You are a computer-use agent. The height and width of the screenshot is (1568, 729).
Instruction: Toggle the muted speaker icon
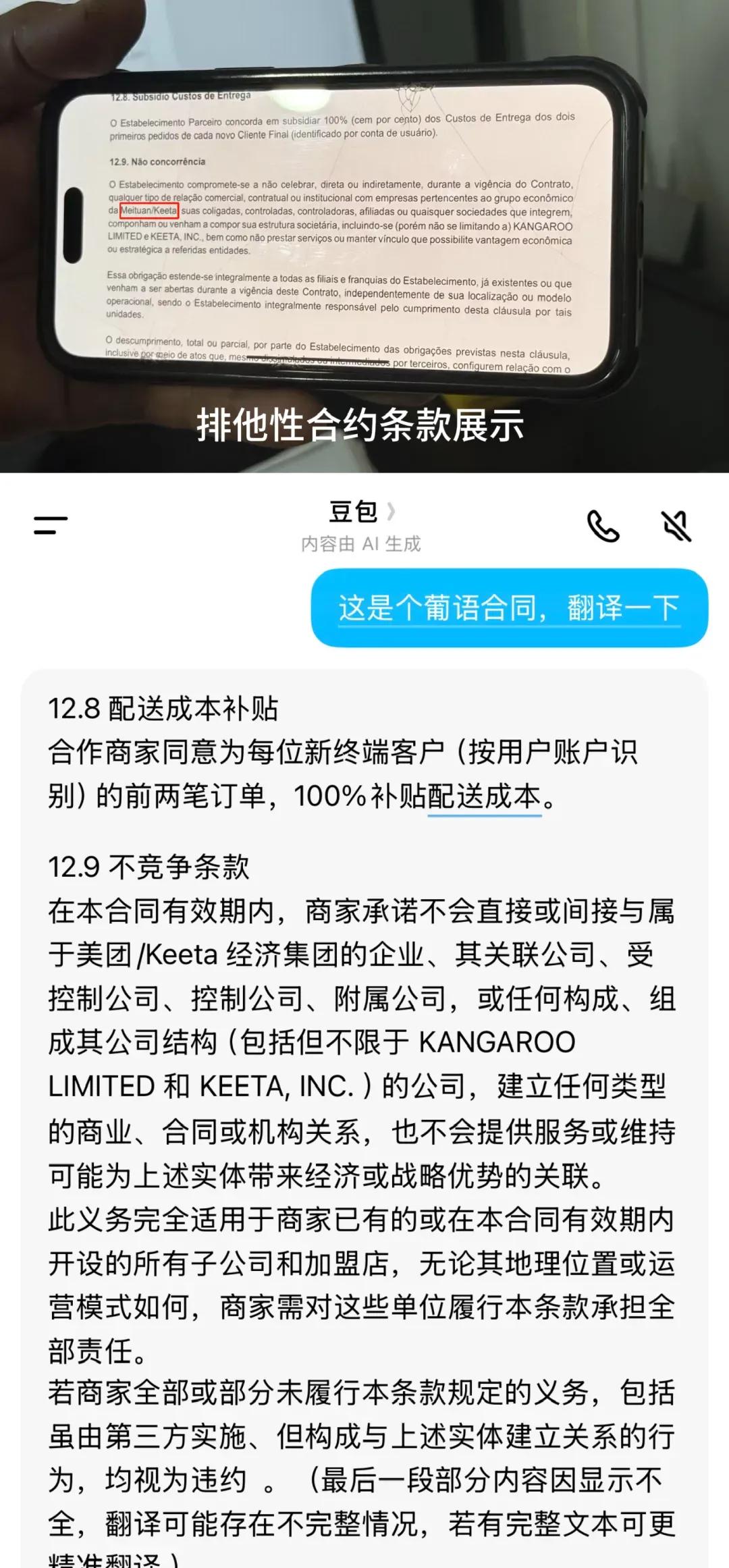coord(676,526)
